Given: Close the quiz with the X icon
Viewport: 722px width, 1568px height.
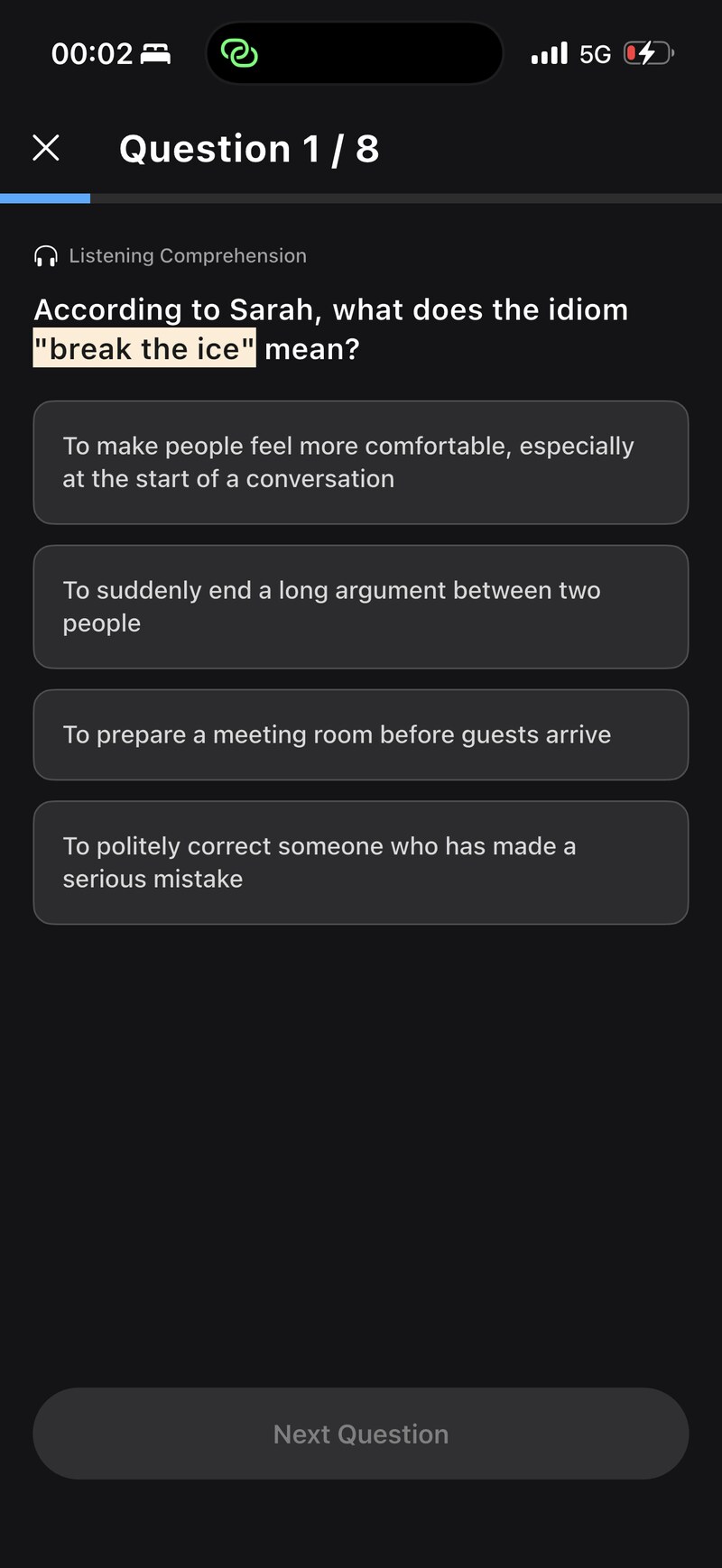Looking at the screenshot, I should click(x=46, y=148).
